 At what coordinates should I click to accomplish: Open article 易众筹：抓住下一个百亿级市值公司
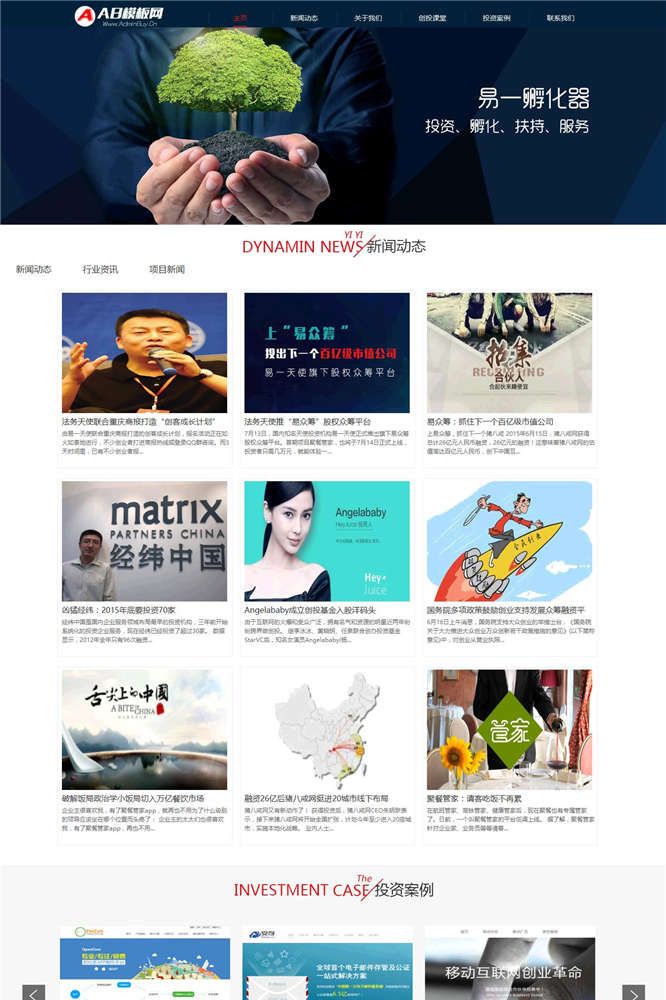pos(490,422)
